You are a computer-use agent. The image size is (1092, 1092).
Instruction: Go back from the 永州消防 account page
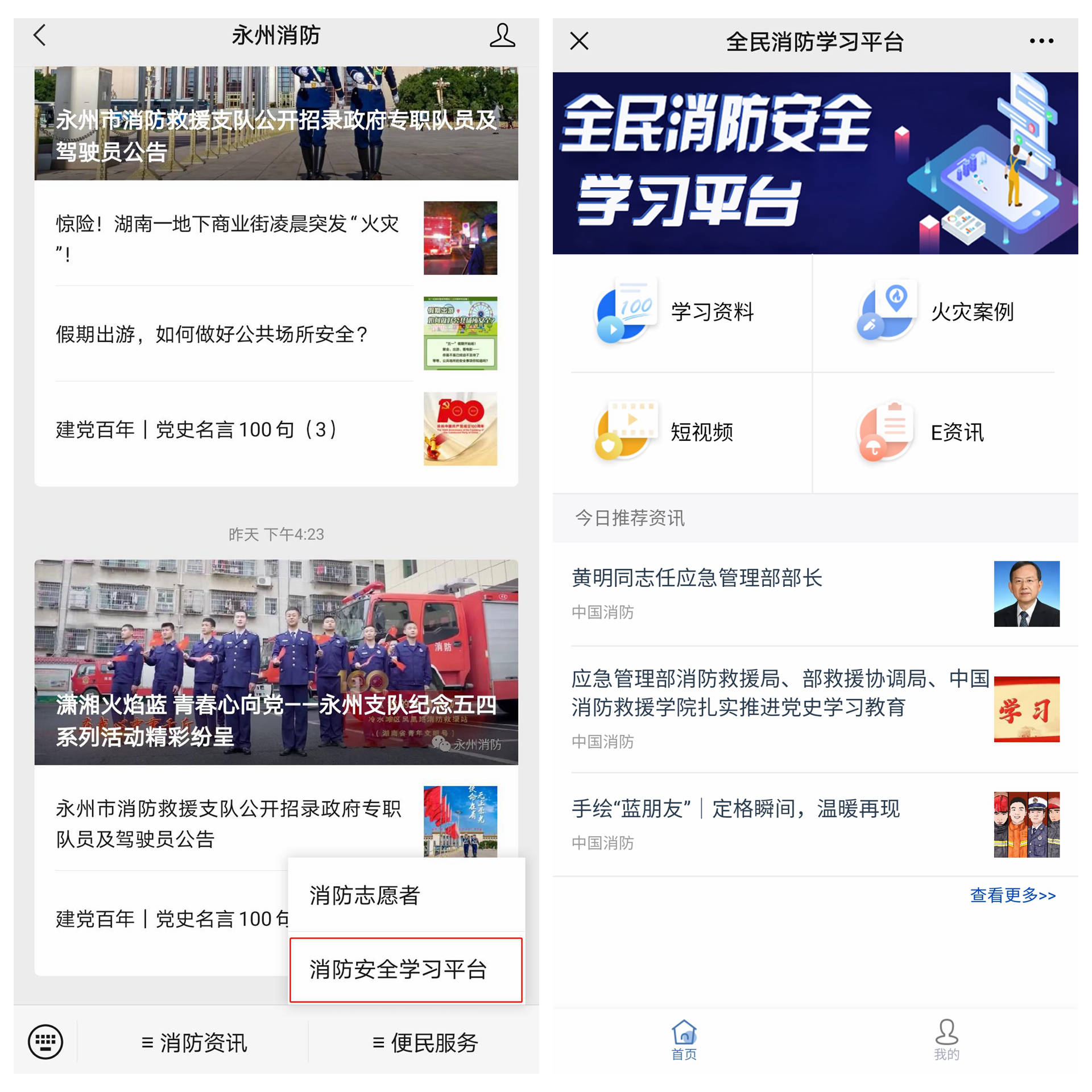[40, 36]
